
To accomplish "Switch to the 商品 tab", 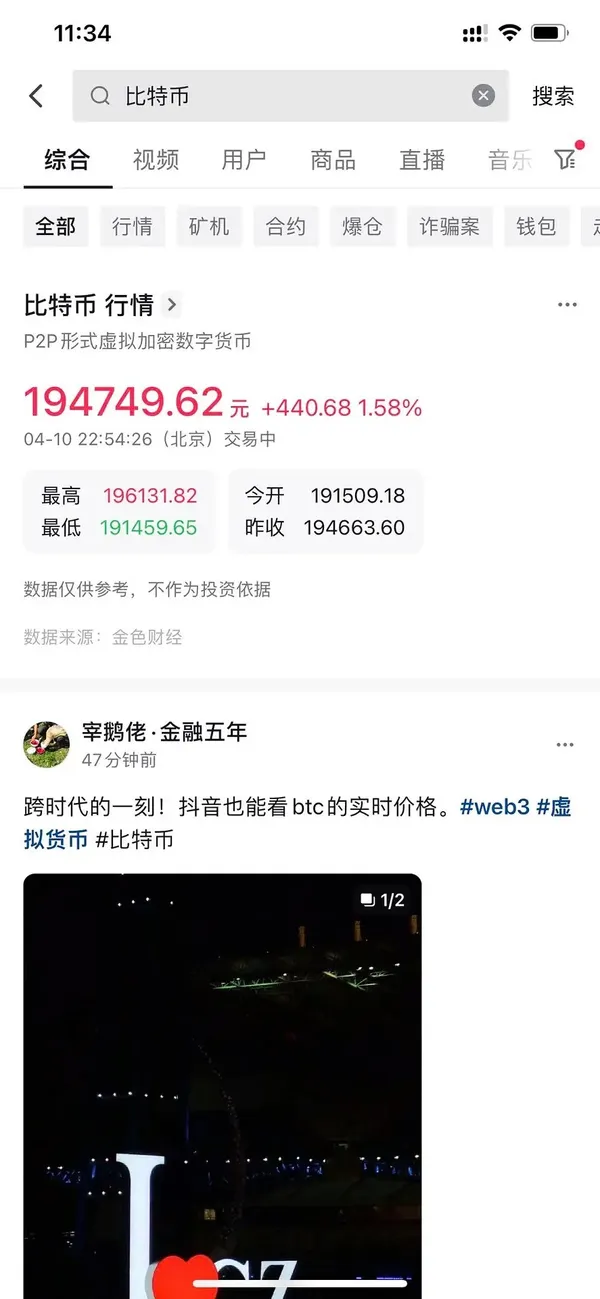I will click(x=333, y=160).
